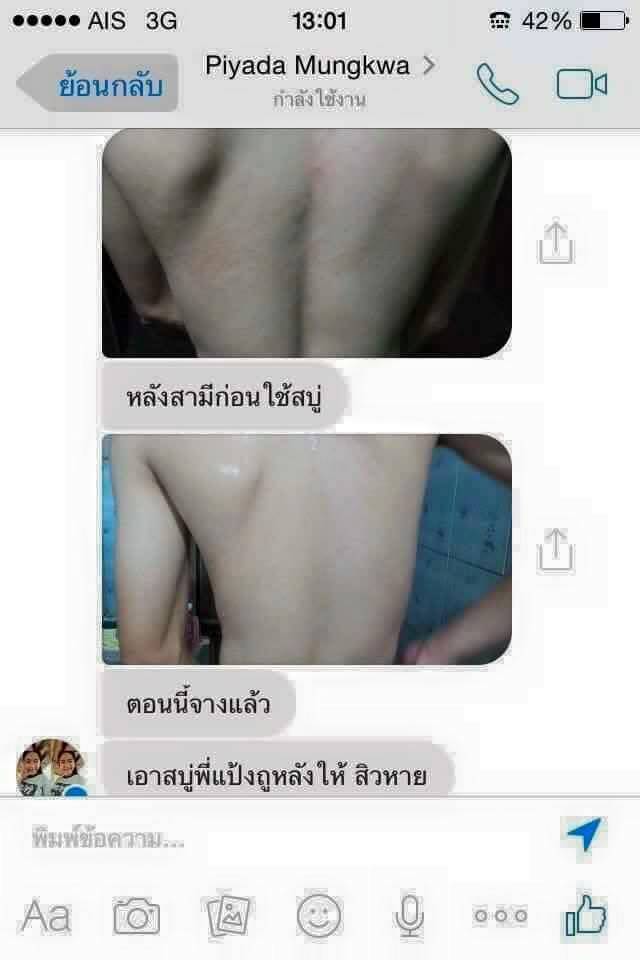Open the photo gallery picker
Viewport: 640px width, 960px height.
point(228,915)
